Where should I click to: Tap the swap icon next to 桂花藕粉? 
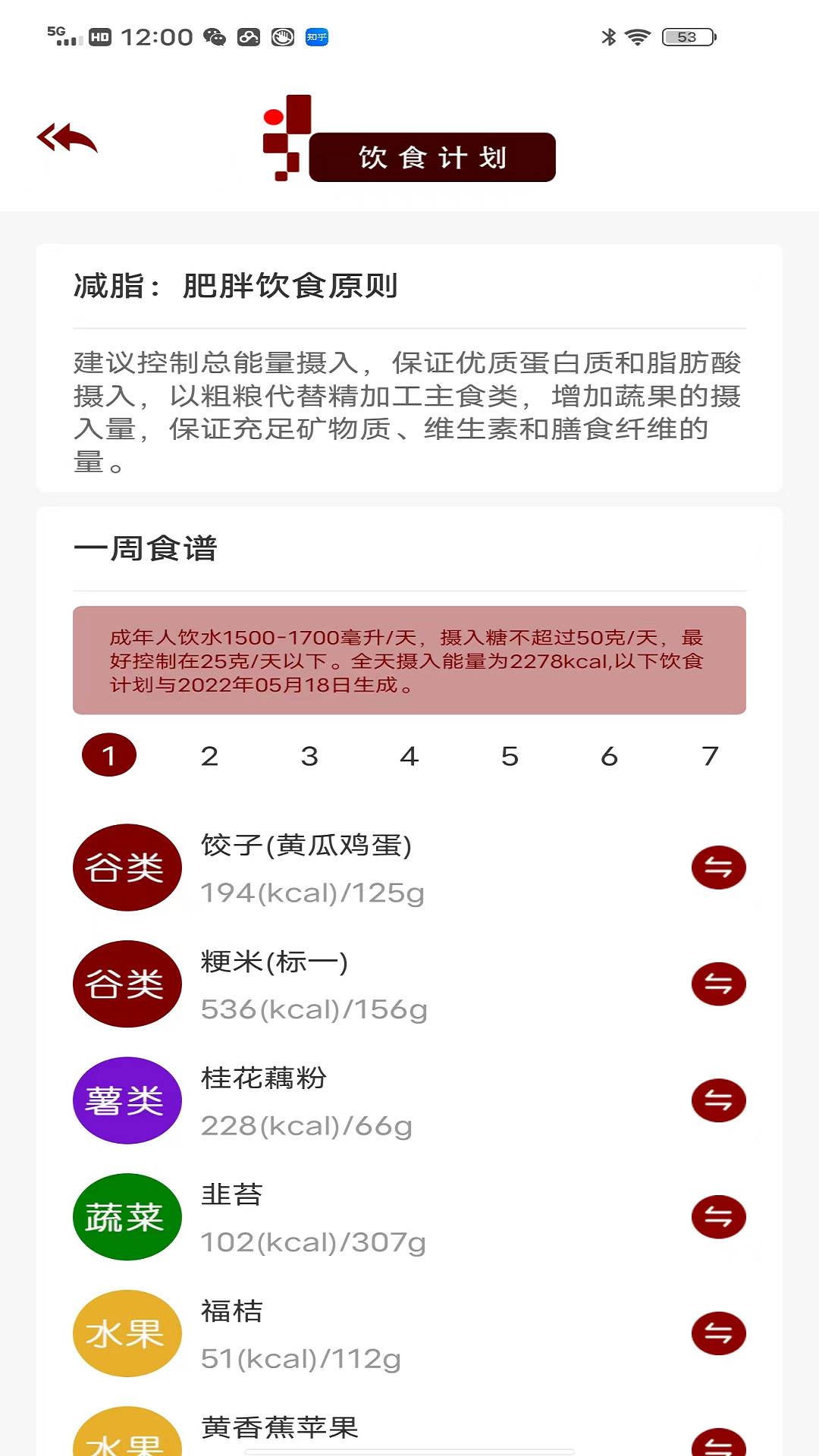[718, 1100]
